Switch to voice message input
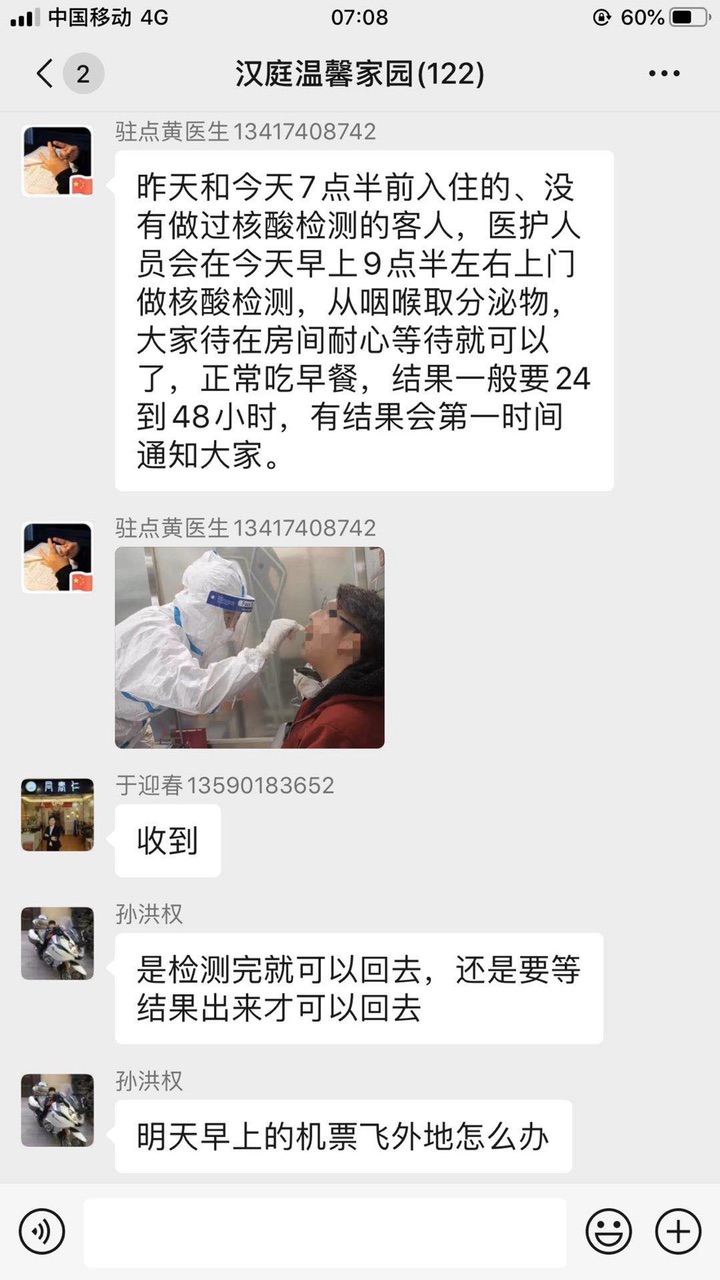This screenshot has height=1280, width=720. point(41,1231)
